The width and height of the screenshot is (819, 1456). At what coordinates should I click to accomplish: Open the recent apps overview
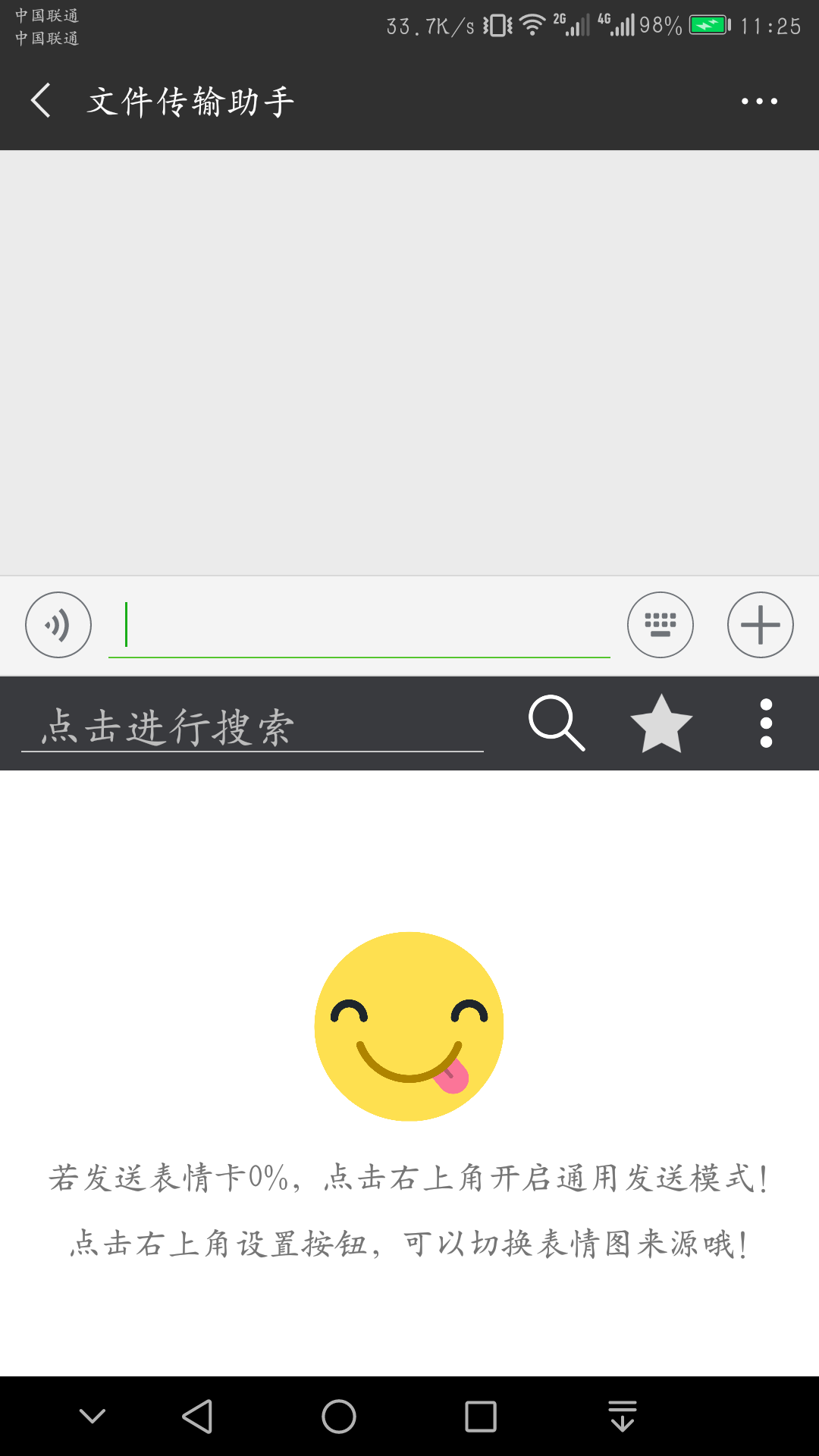[x=481, y=1416]
